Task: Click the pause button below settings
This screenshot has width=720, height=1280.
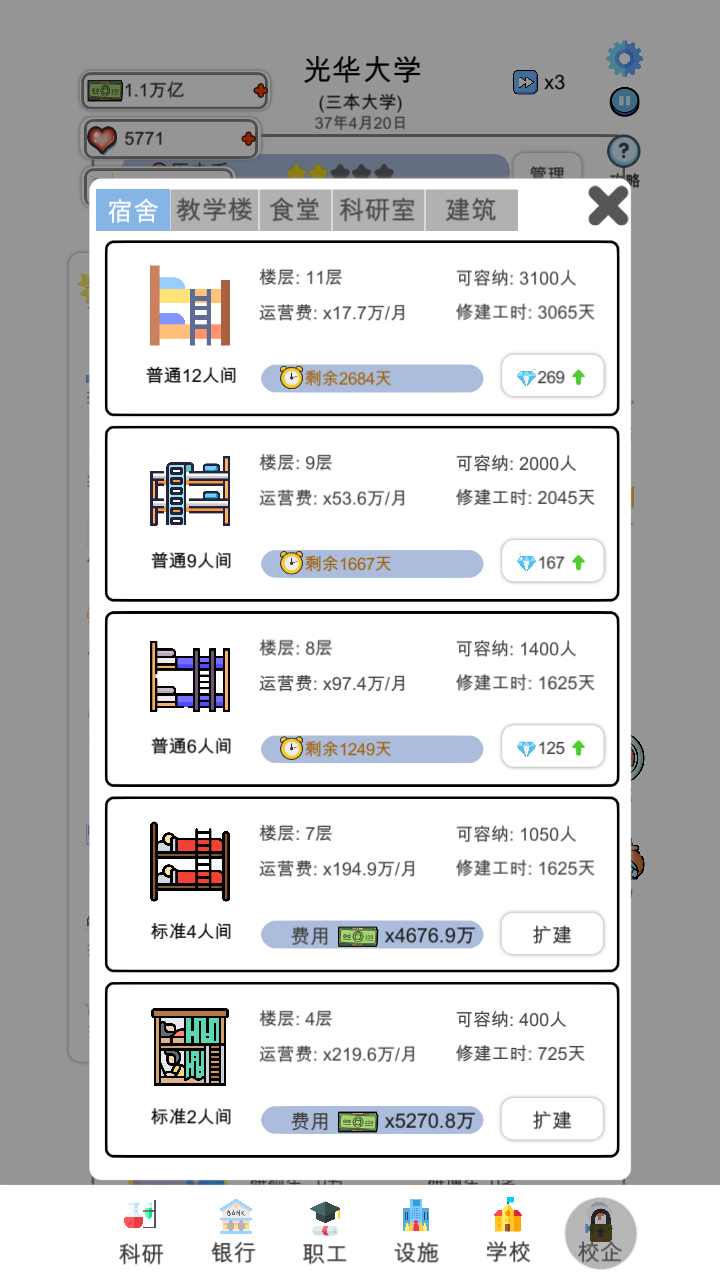Action: point(624,103)
